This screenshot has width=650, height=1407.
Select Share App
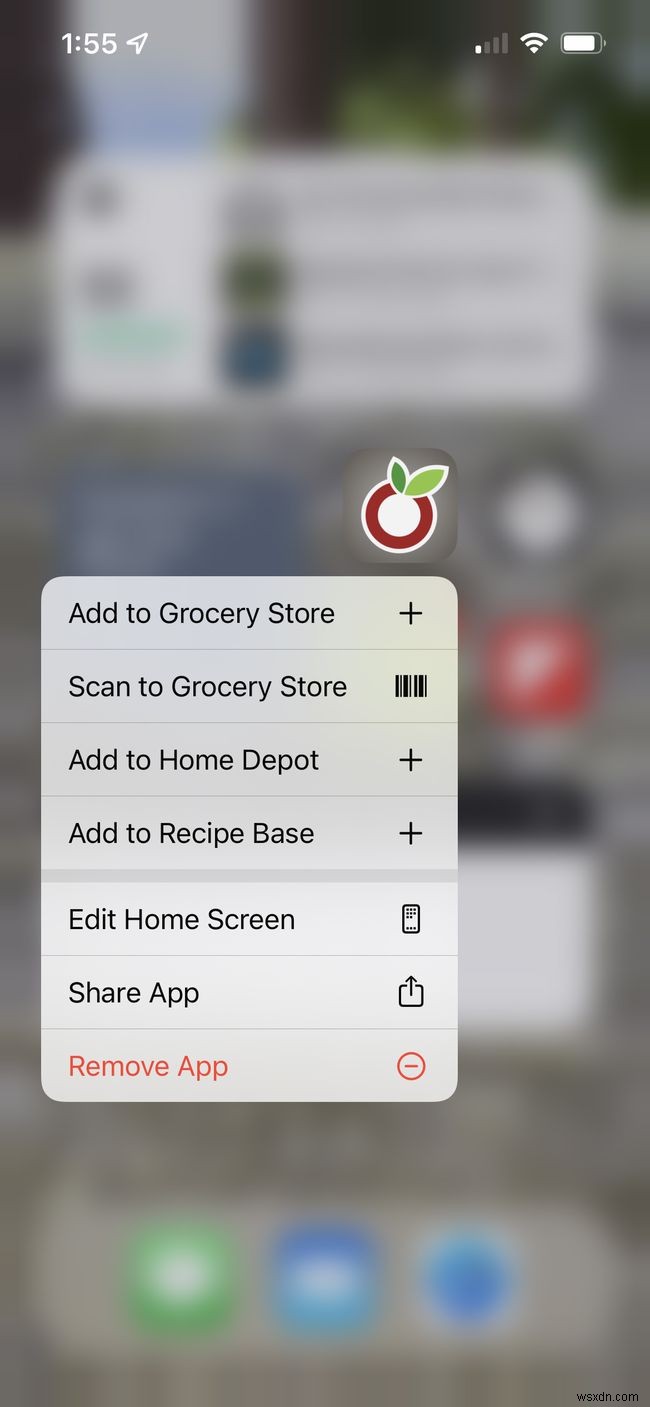[248, 993]
